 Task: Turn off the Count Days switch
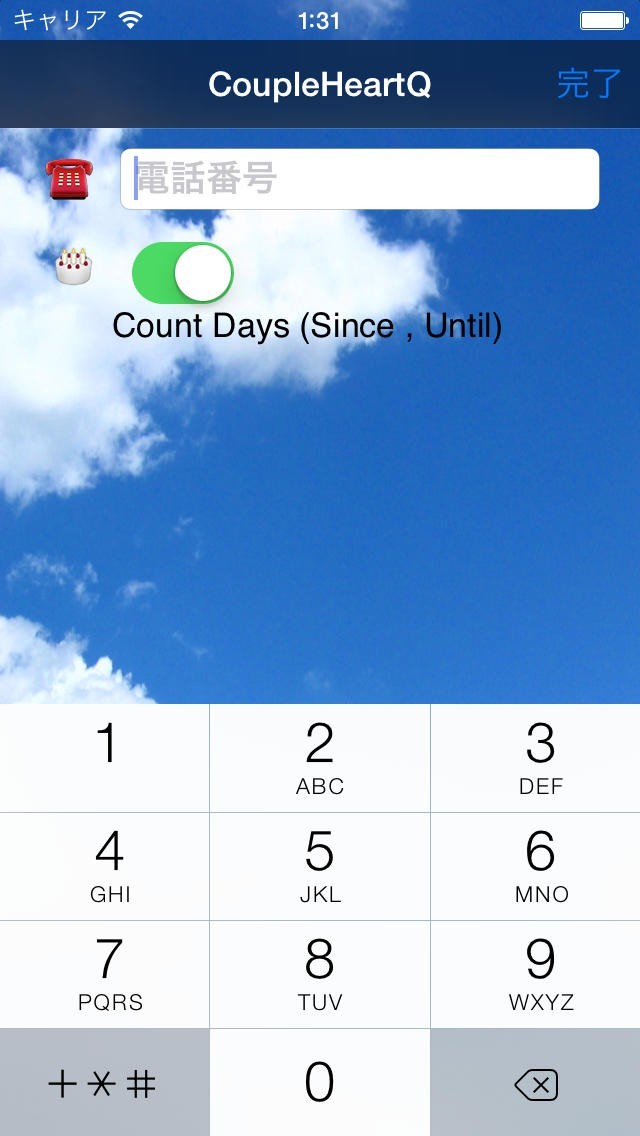pos(183,272)
